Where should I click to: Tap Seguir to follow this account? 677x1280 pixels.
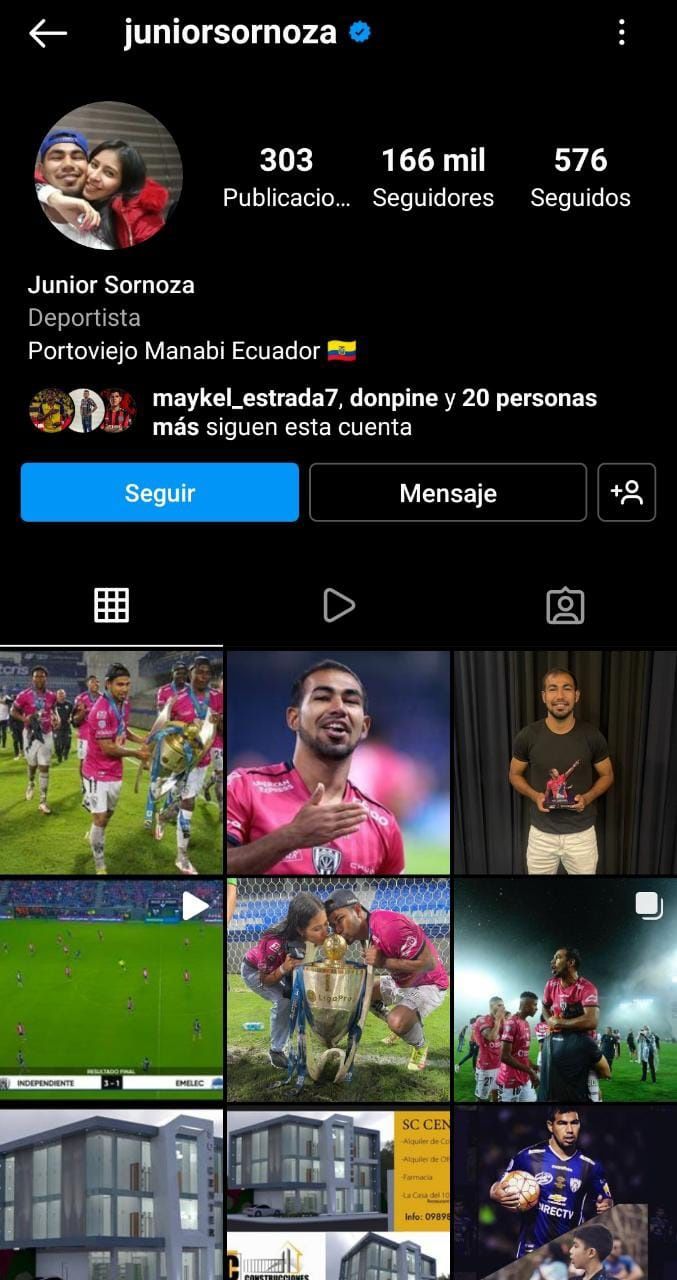tap(160, 492)
